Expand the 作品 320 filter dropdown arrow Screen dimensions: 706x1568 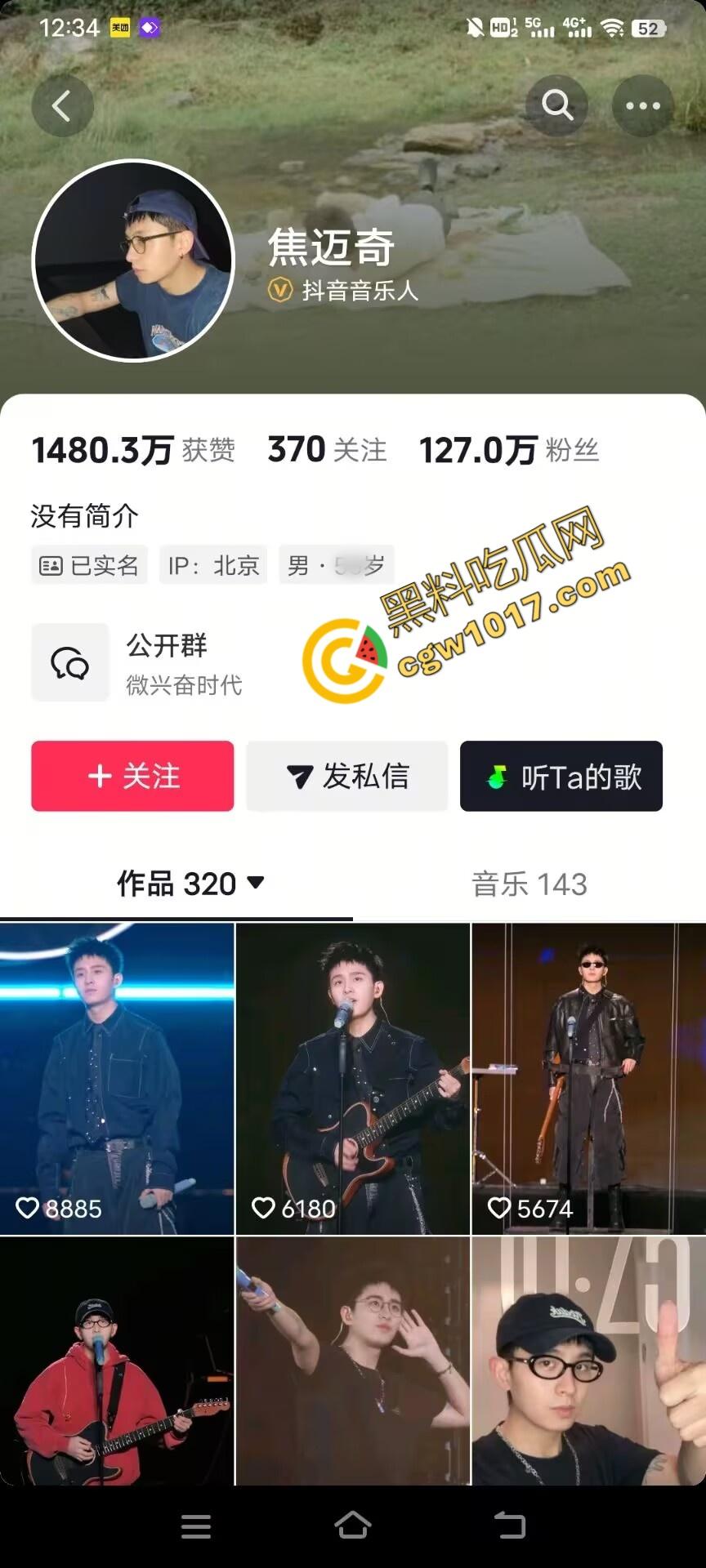pyautogui.click(x=255, y=884)
